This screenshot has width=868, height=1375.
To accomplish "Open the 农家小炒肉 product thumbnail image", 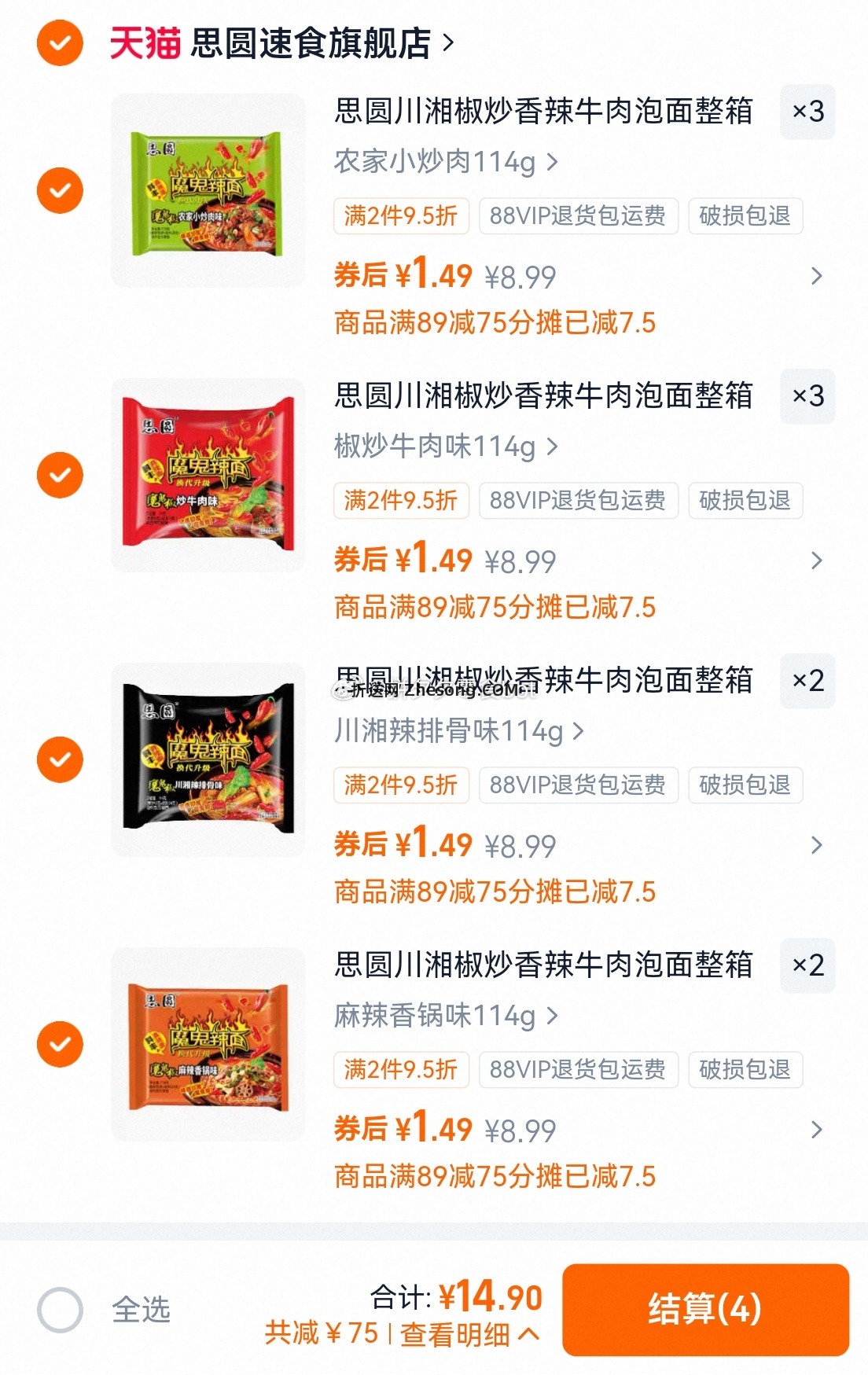I will (x=209, y=191).
